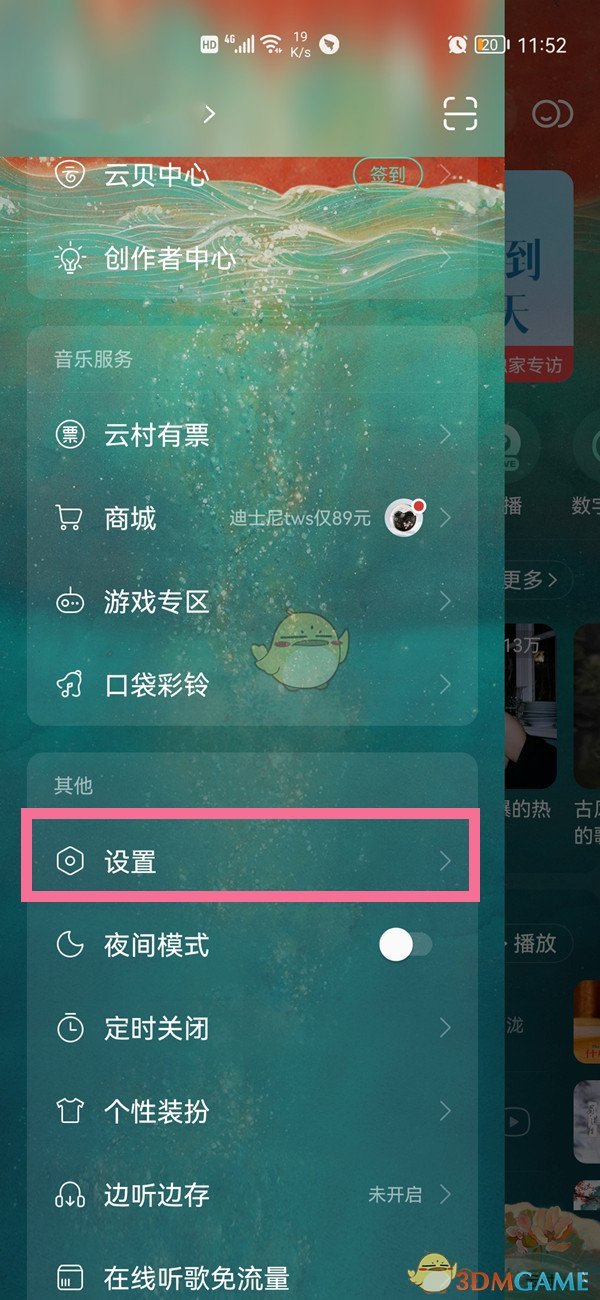Tap the 签到 check-in button
Screen dimensions: 600x1300
tap(388, 175)
